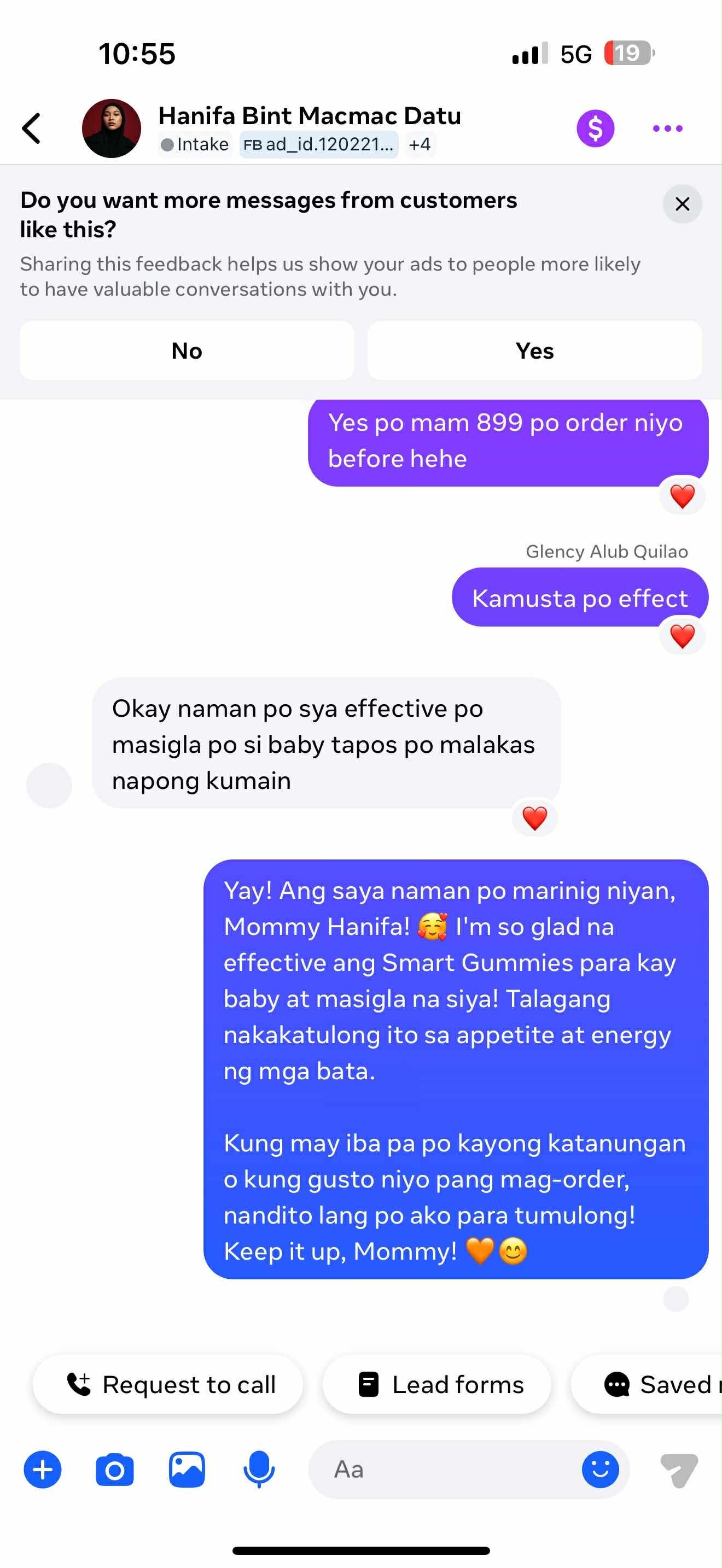
Task: Dismiss the ad feedback banner
Action: coord(682,204)
